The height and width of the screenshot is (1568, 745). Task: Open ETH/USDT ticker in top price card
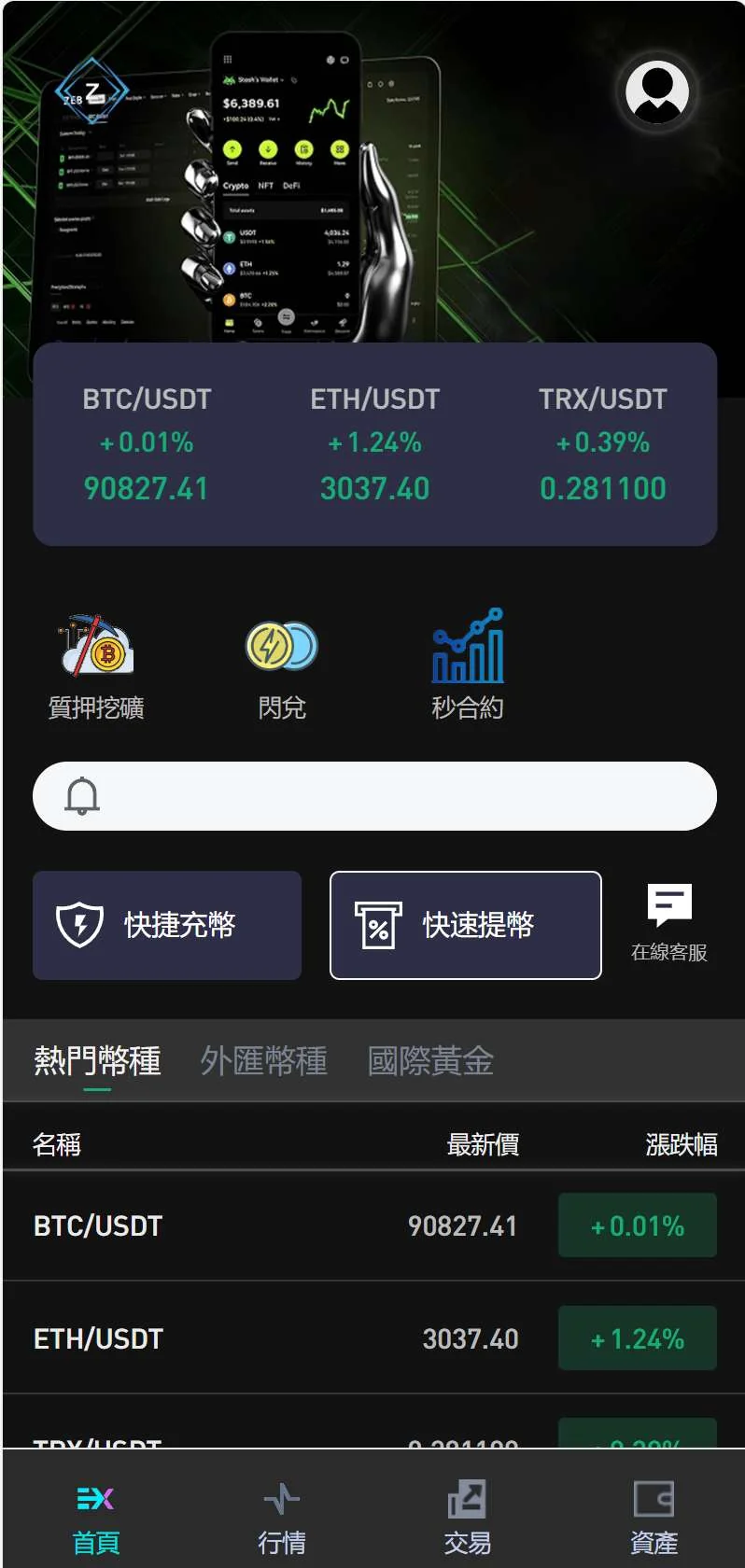374,444
